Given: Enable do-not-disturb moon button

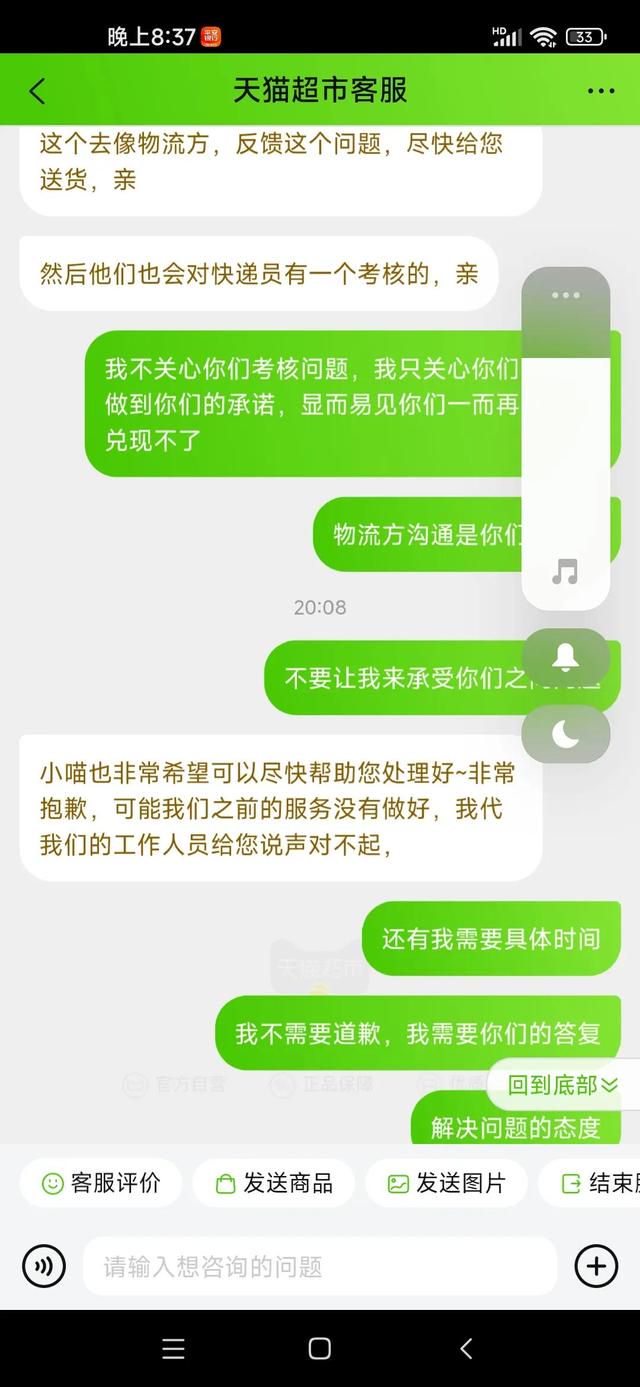Looking at the screenshot, I should (x=565, y=735).
